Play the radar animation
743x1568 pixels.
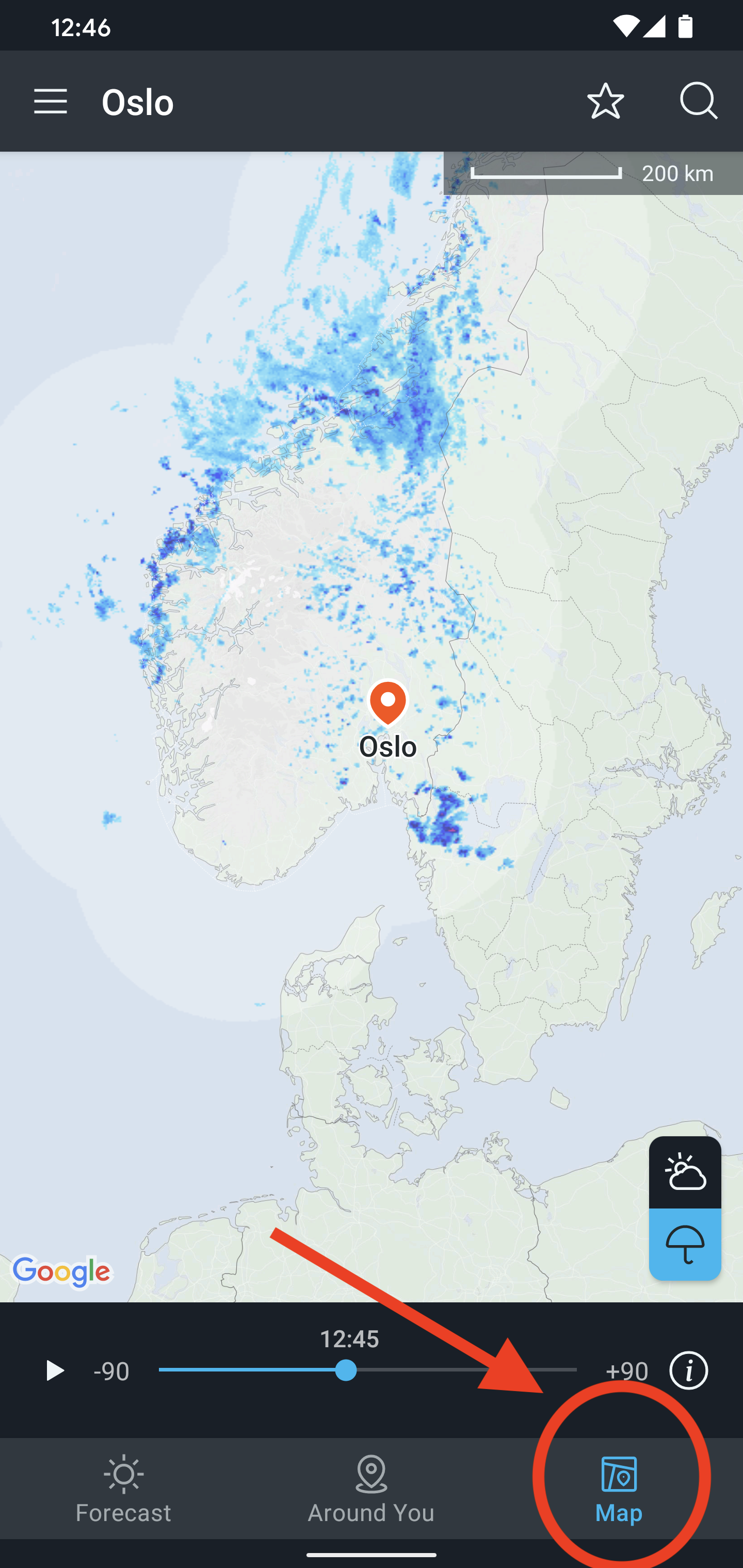[x=55, y=1371]
